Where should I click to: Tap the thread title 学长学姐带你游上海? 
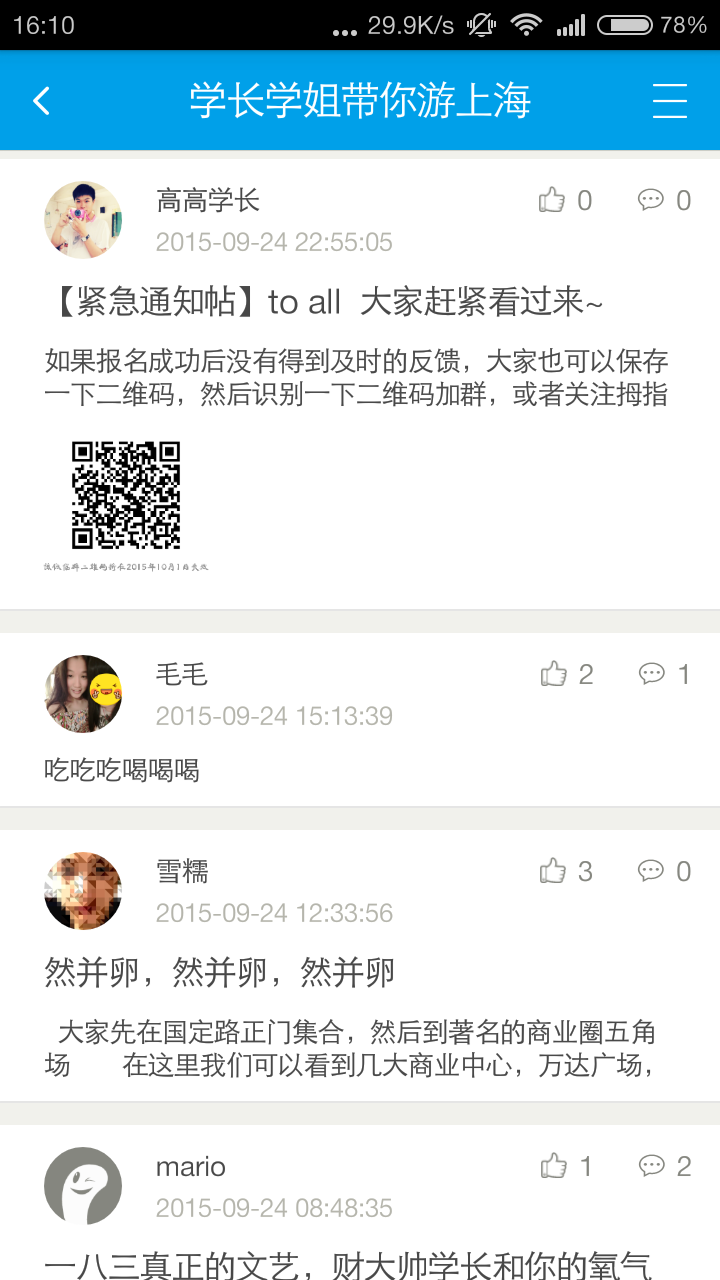[x=360, y=100]
